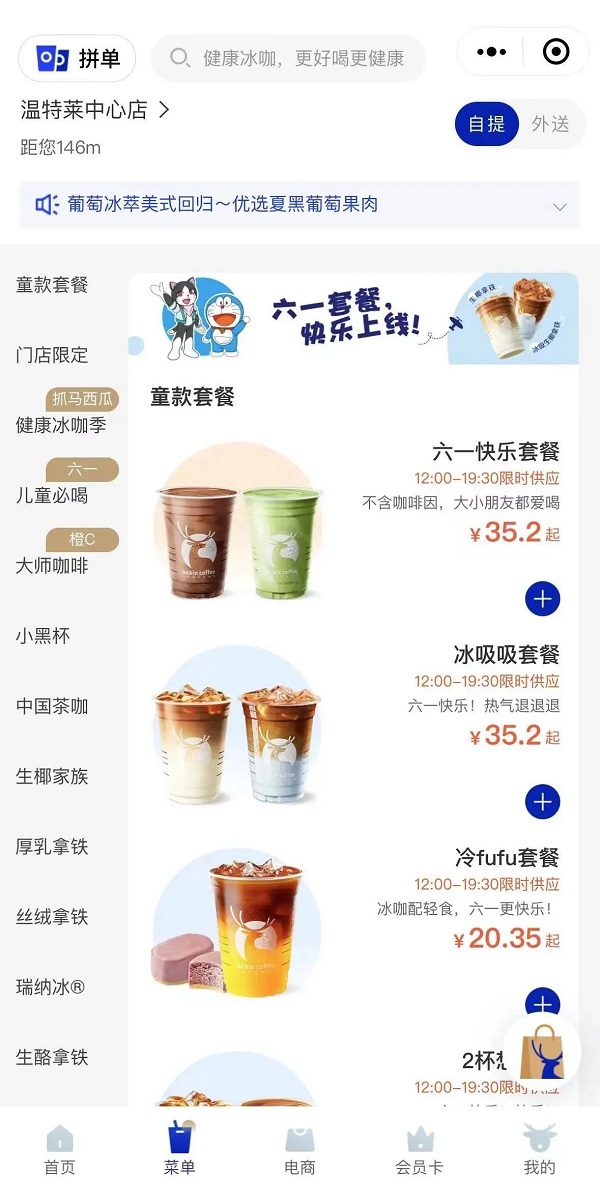Go to the 电商 tab
Screen dimensions: 600x1202
tap(300, 1150)
